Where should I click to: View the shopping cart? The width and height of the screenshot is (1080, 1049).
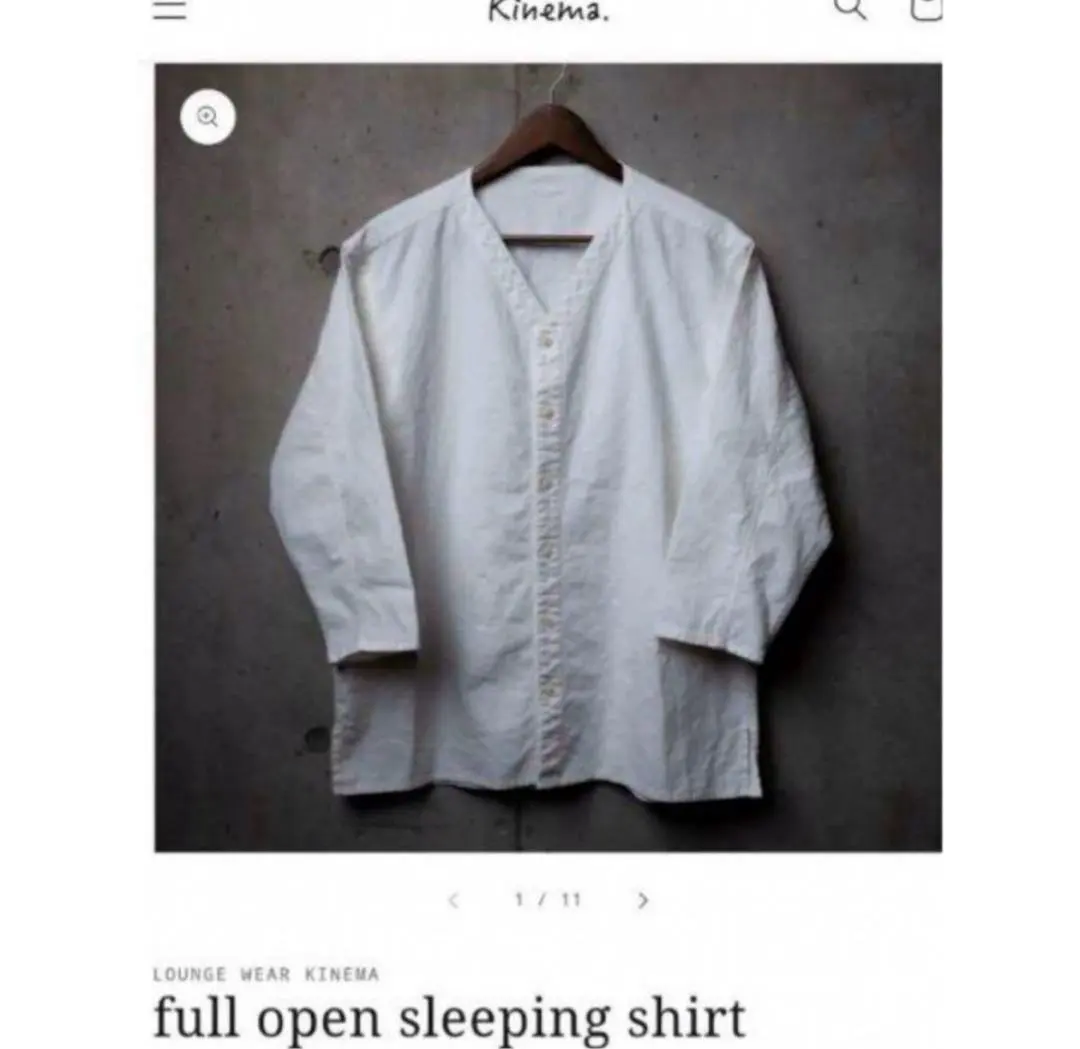[926, 8]
